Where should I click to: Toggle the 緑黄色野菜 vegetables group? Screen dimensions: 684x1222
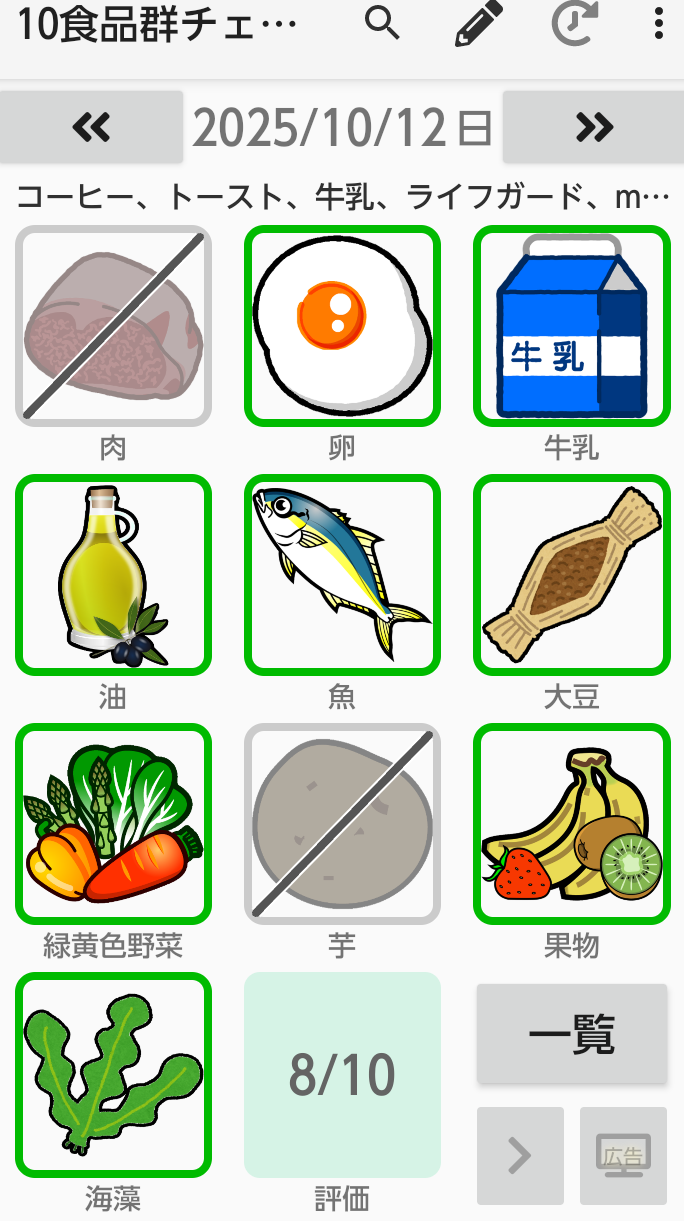[113, 824]
